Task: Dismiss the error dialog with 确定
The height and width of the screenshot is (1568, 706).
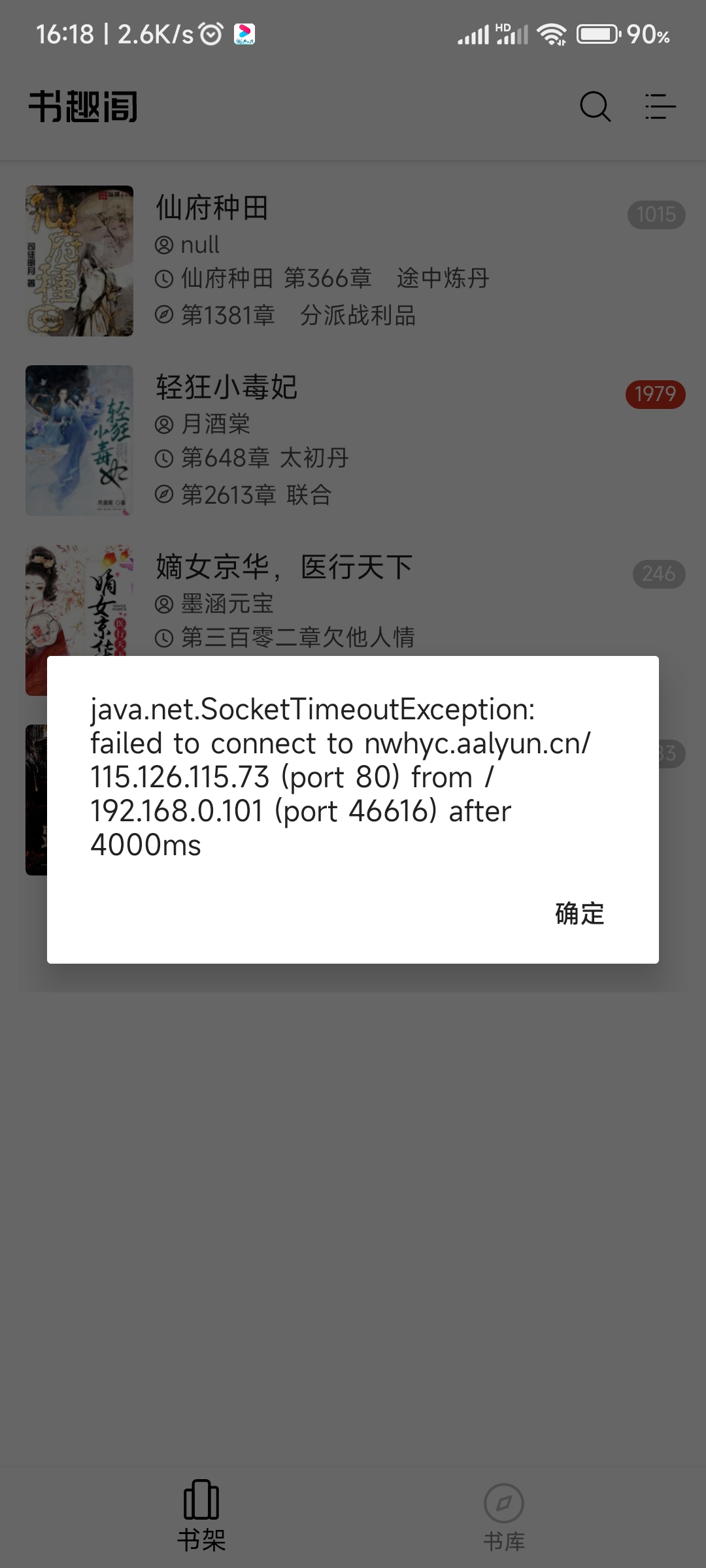Action: click(x=579, y=913)
